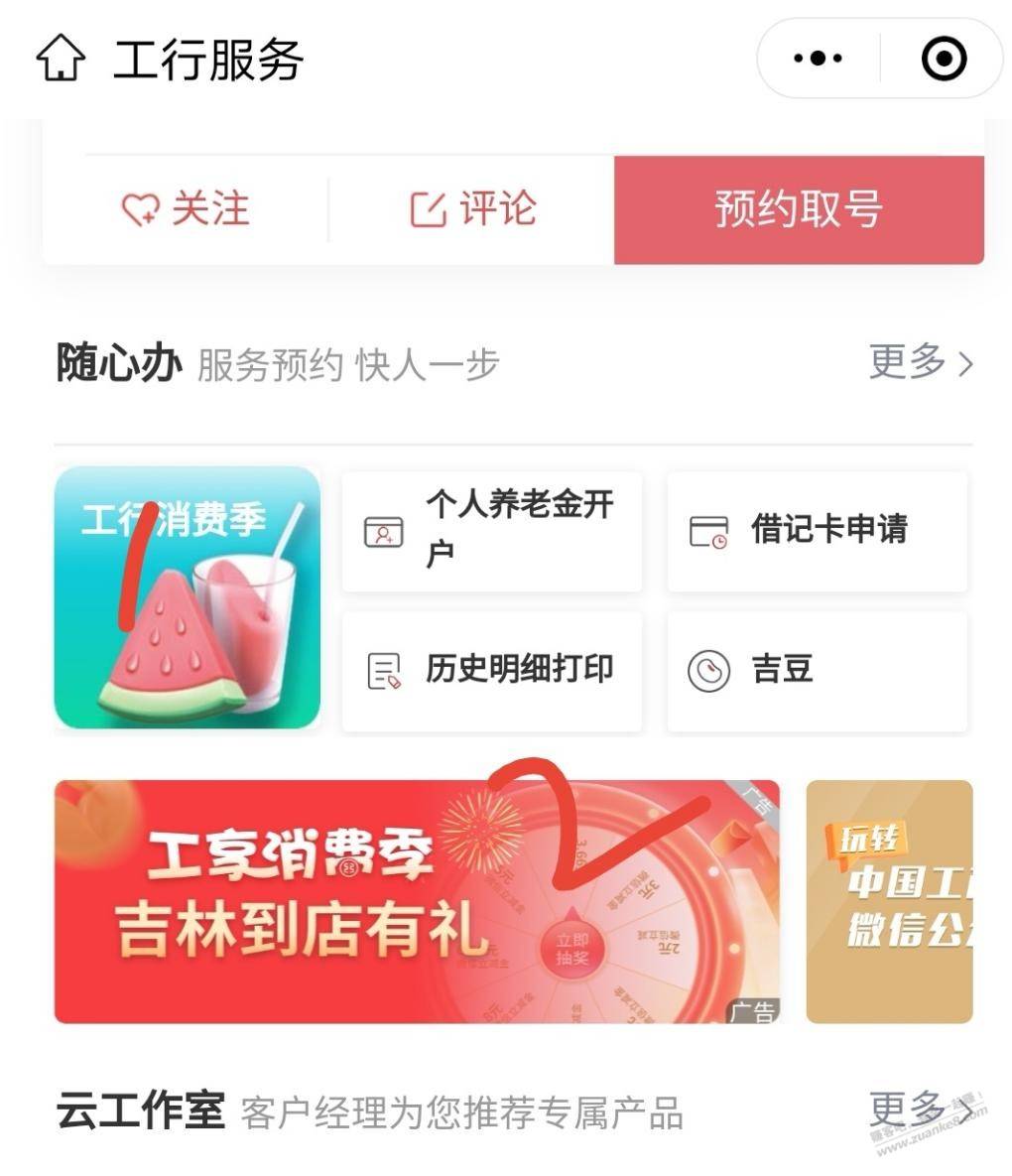Viewport: 1012px width, 1176px height.
Task: Select 历史明细打印
Action: click(492, 671)
